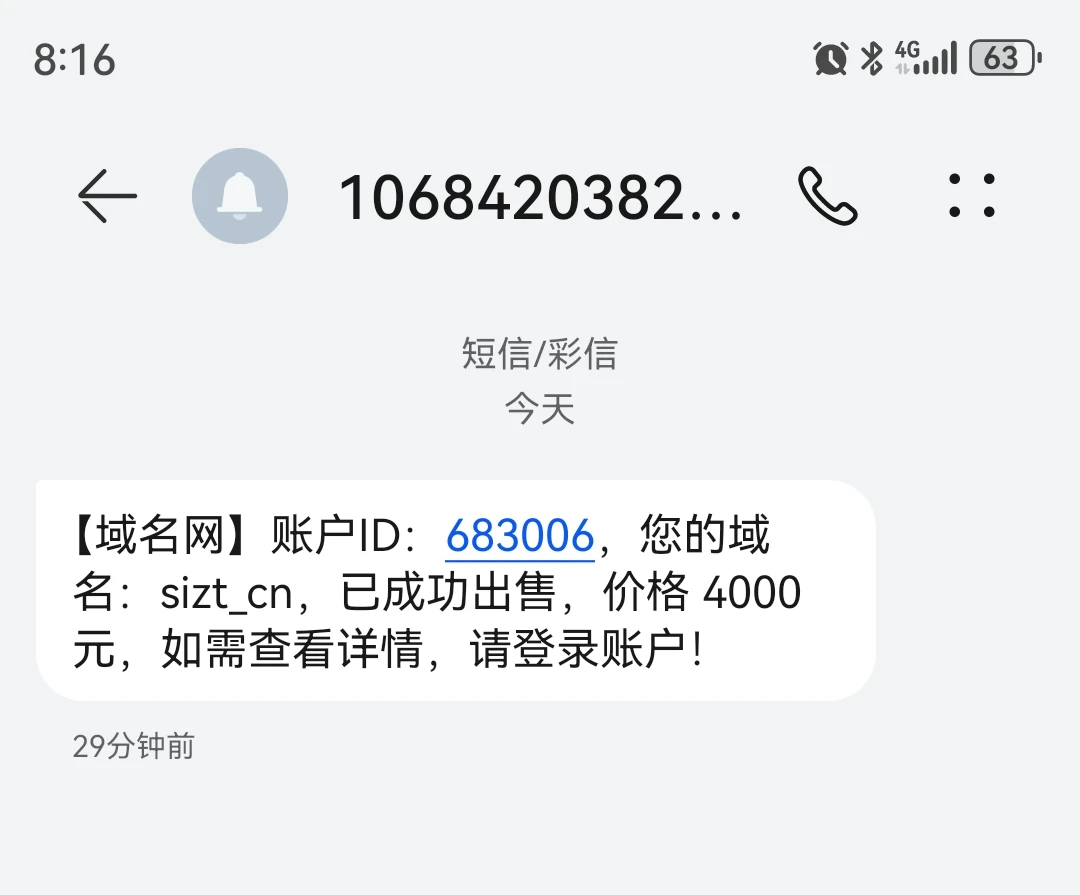Open the four-dot more options menu
The width and height of the screenshot is (1080, 895).
971,196
